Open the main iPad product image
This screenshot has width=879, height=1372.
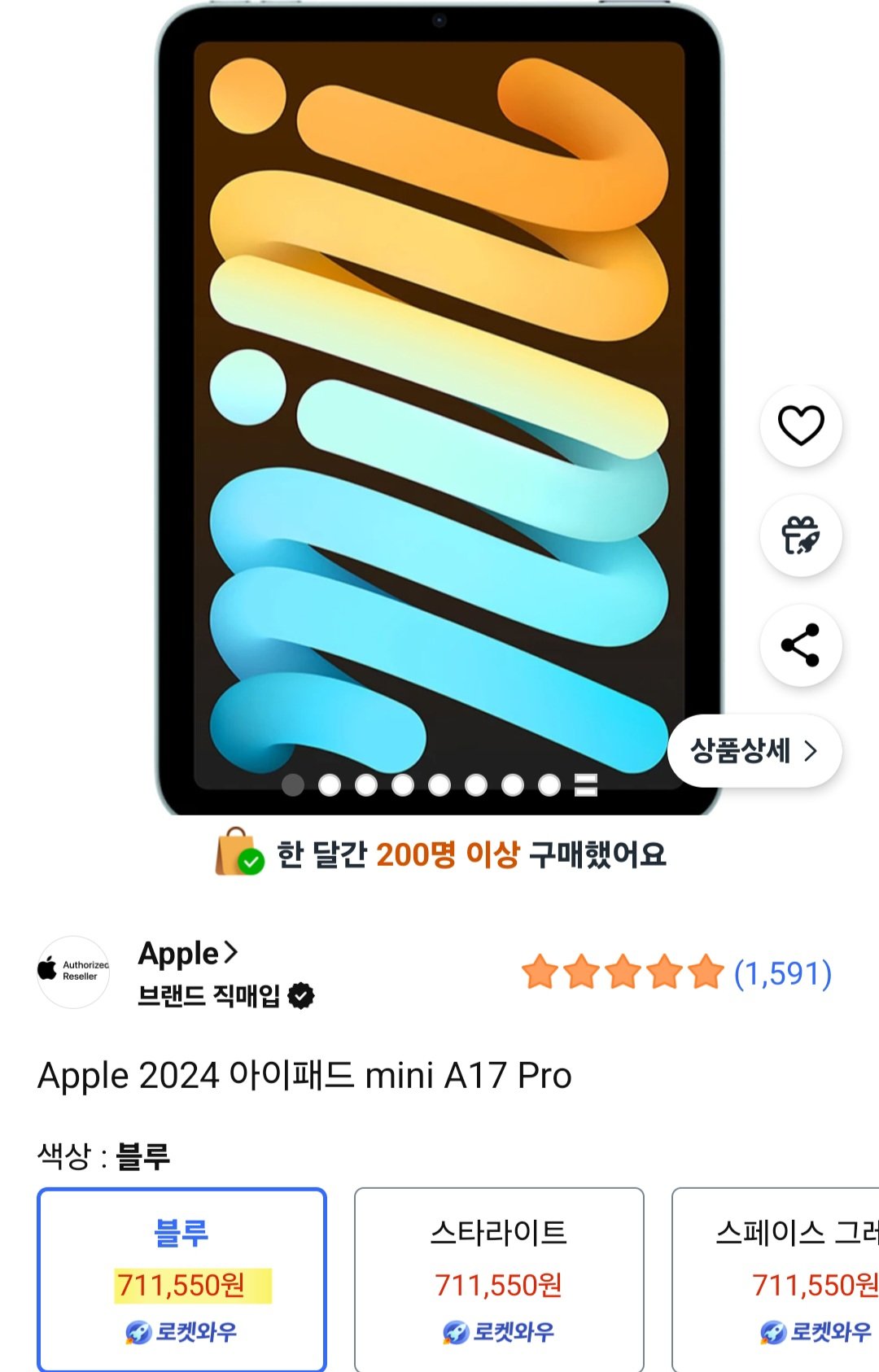[439, 391]
